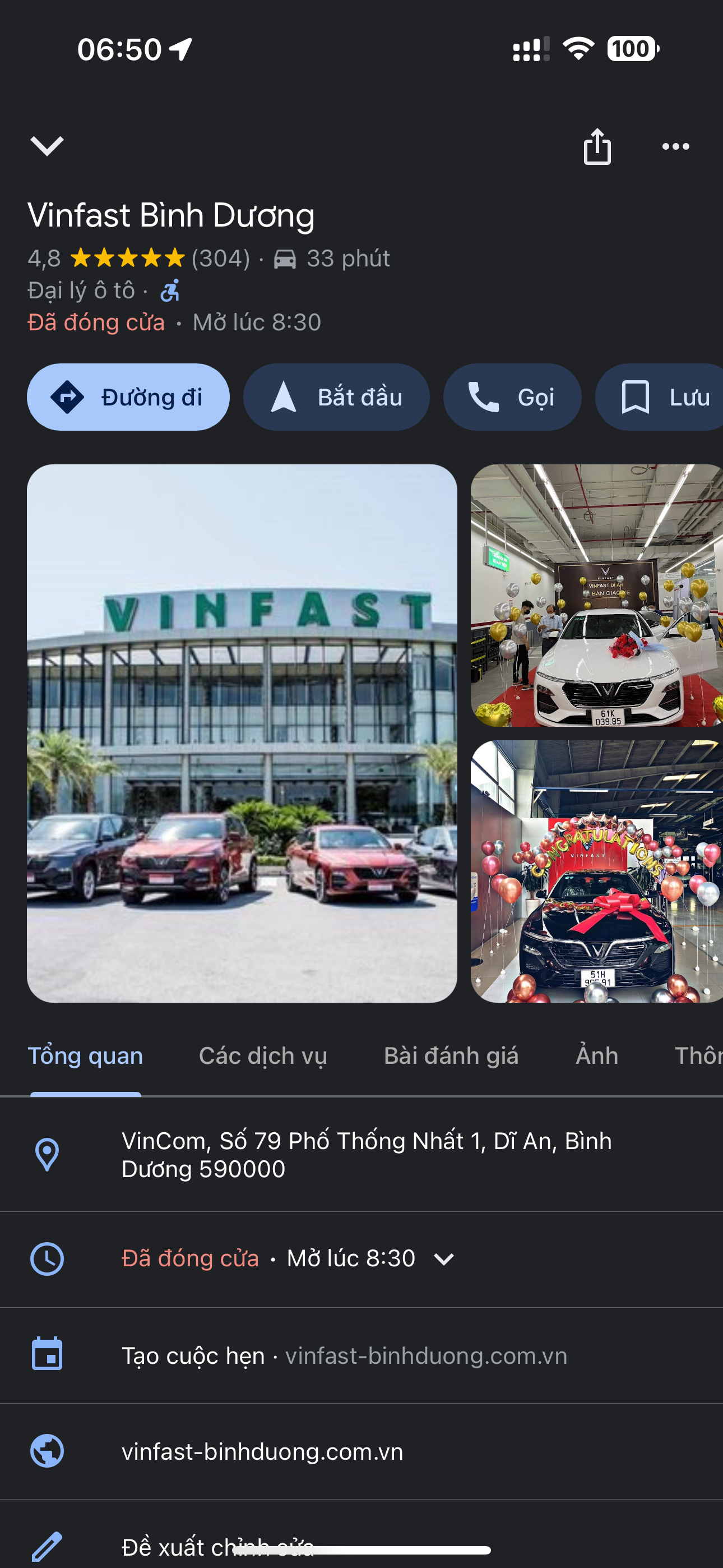Call the dealership via Gọi
The width and height of the screenshot is (723, 1568).
click(512, 398)
